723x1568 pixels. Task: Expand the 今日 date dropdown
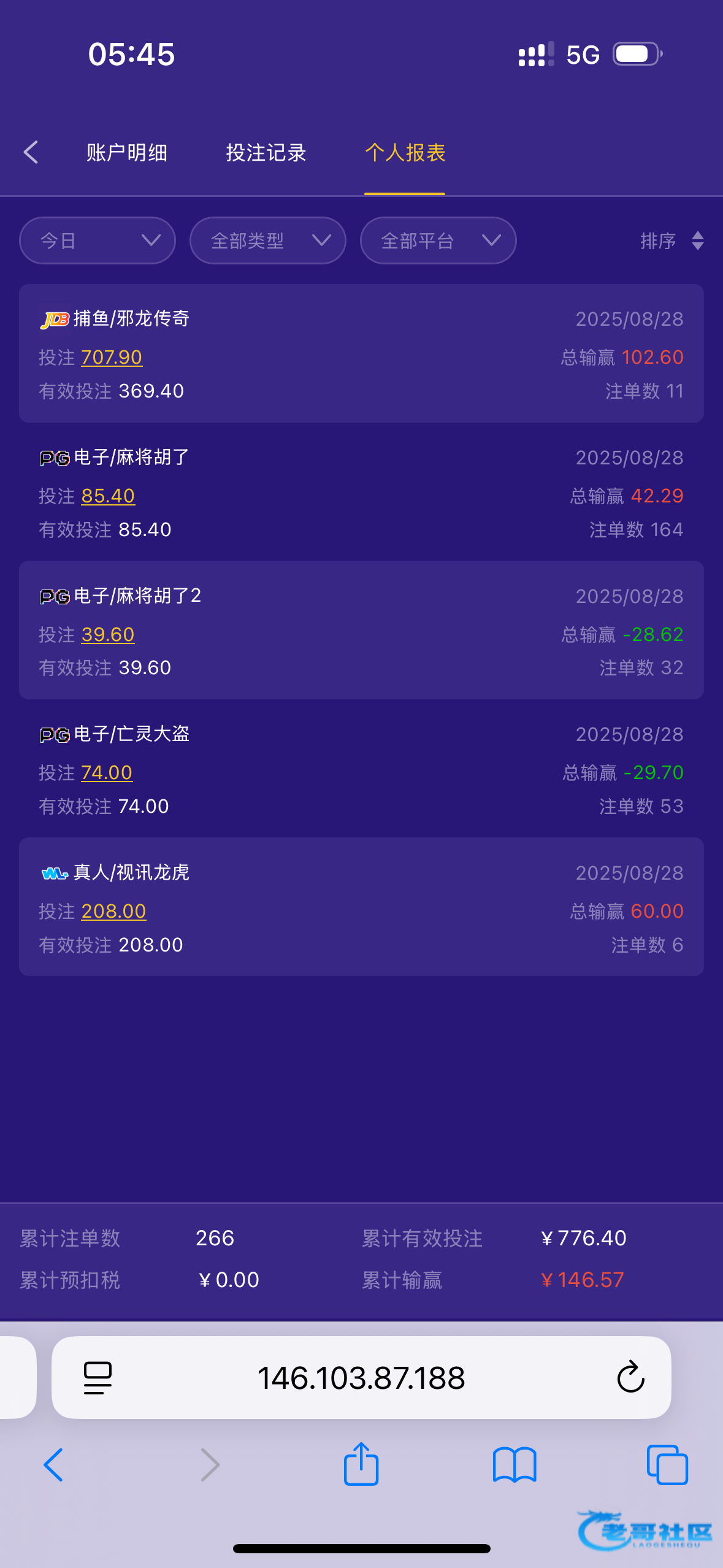[x=98, y=240]
